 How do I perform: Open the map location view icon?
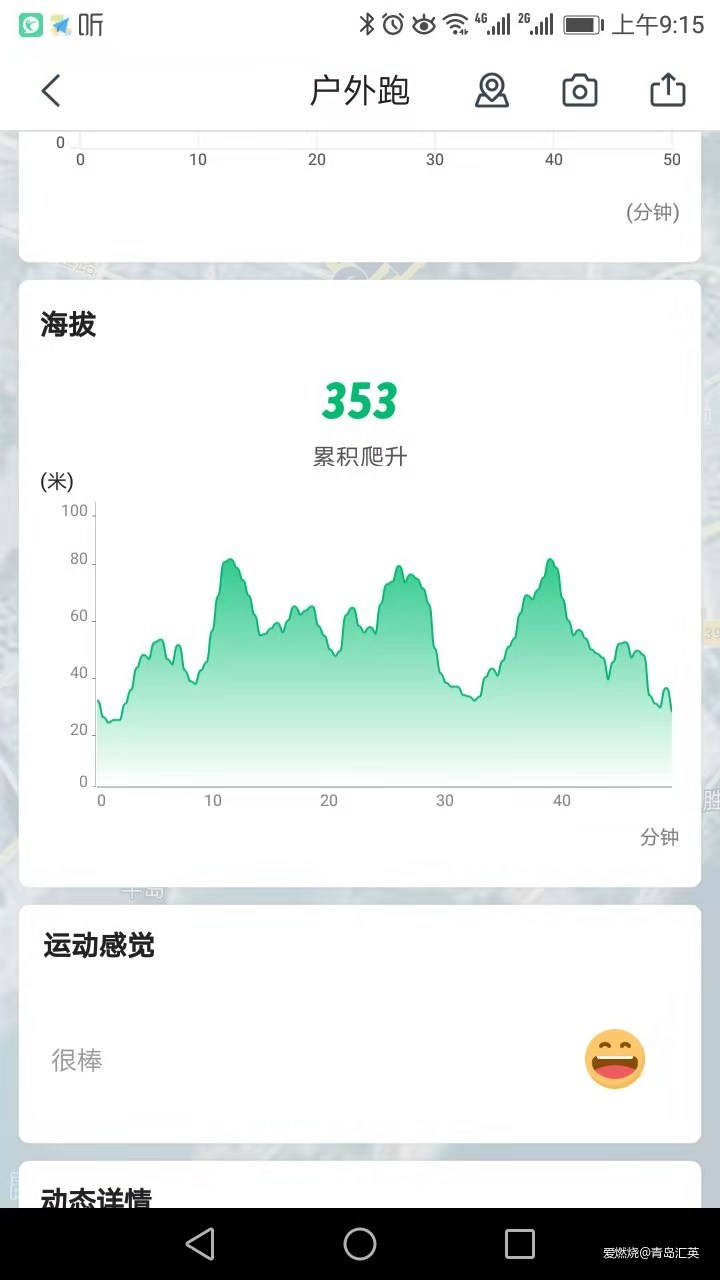[491, 90]
